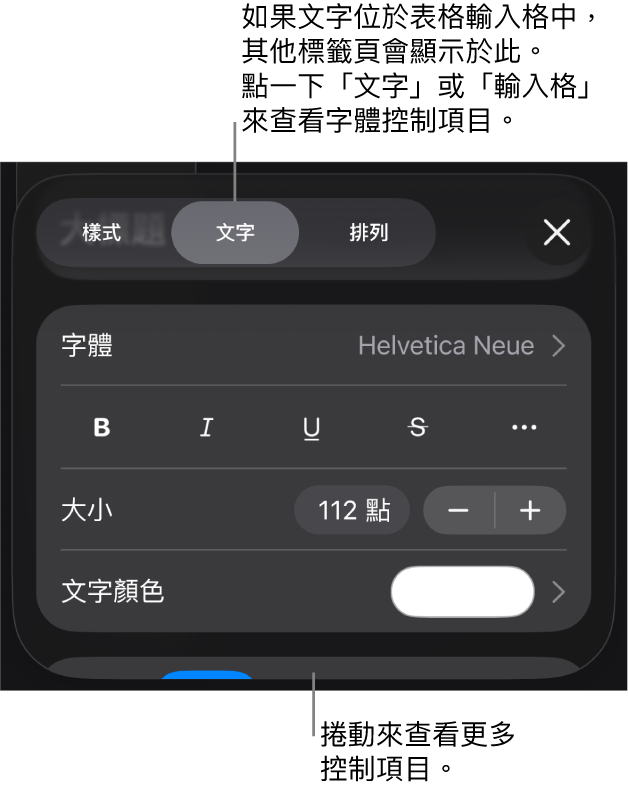Select the 文字 tab
The width and height of the screenshot is (628, 787).
click(235, 233)
